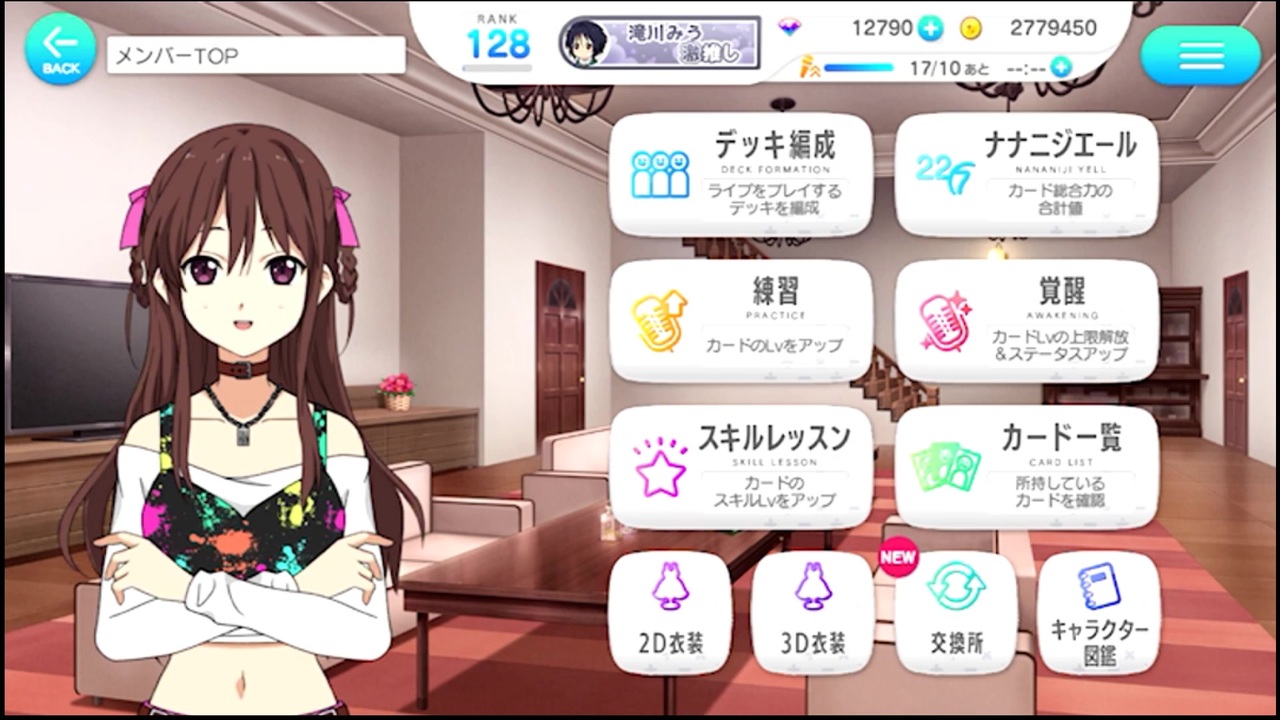The image size is (1280, 720).
Task: Refill stamina with the plus icon
Action: pos(1061,67)
